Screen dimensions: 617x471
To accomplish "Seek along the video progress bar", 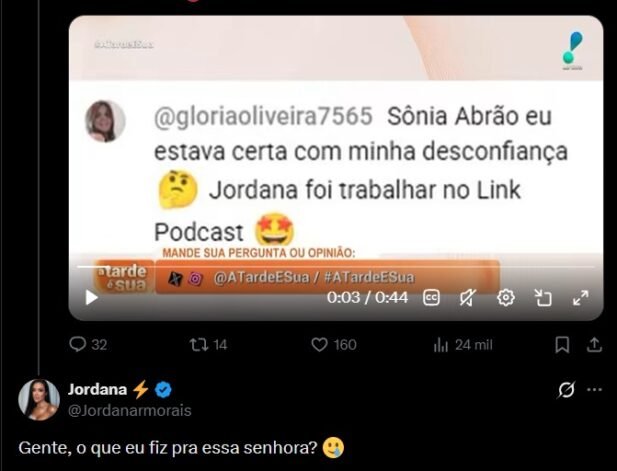I will pos(336,267).
